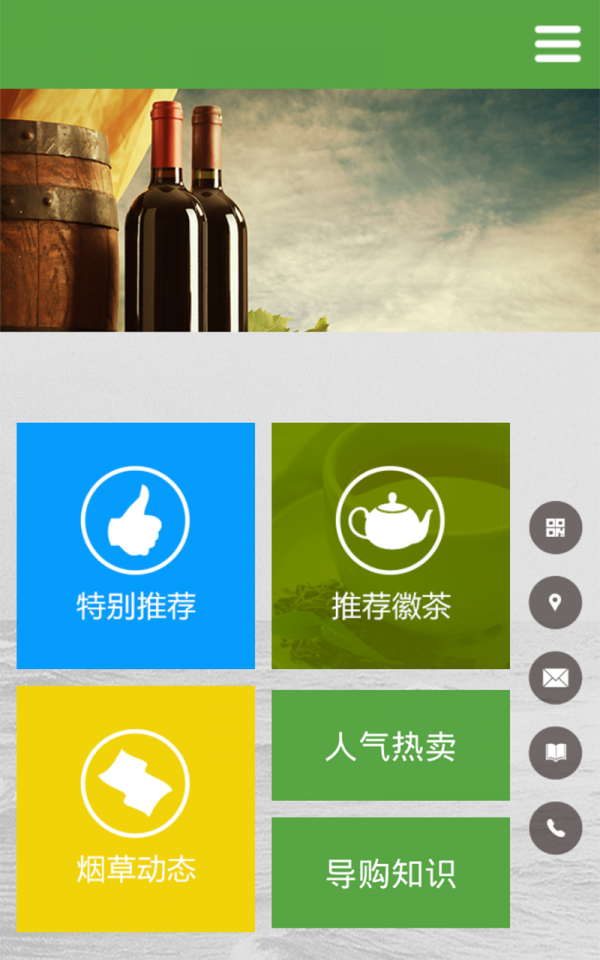This screenshot has height=960, width=600.
Task: Open the 推荐徽茶 tile
Action: [x=391, y=546]
